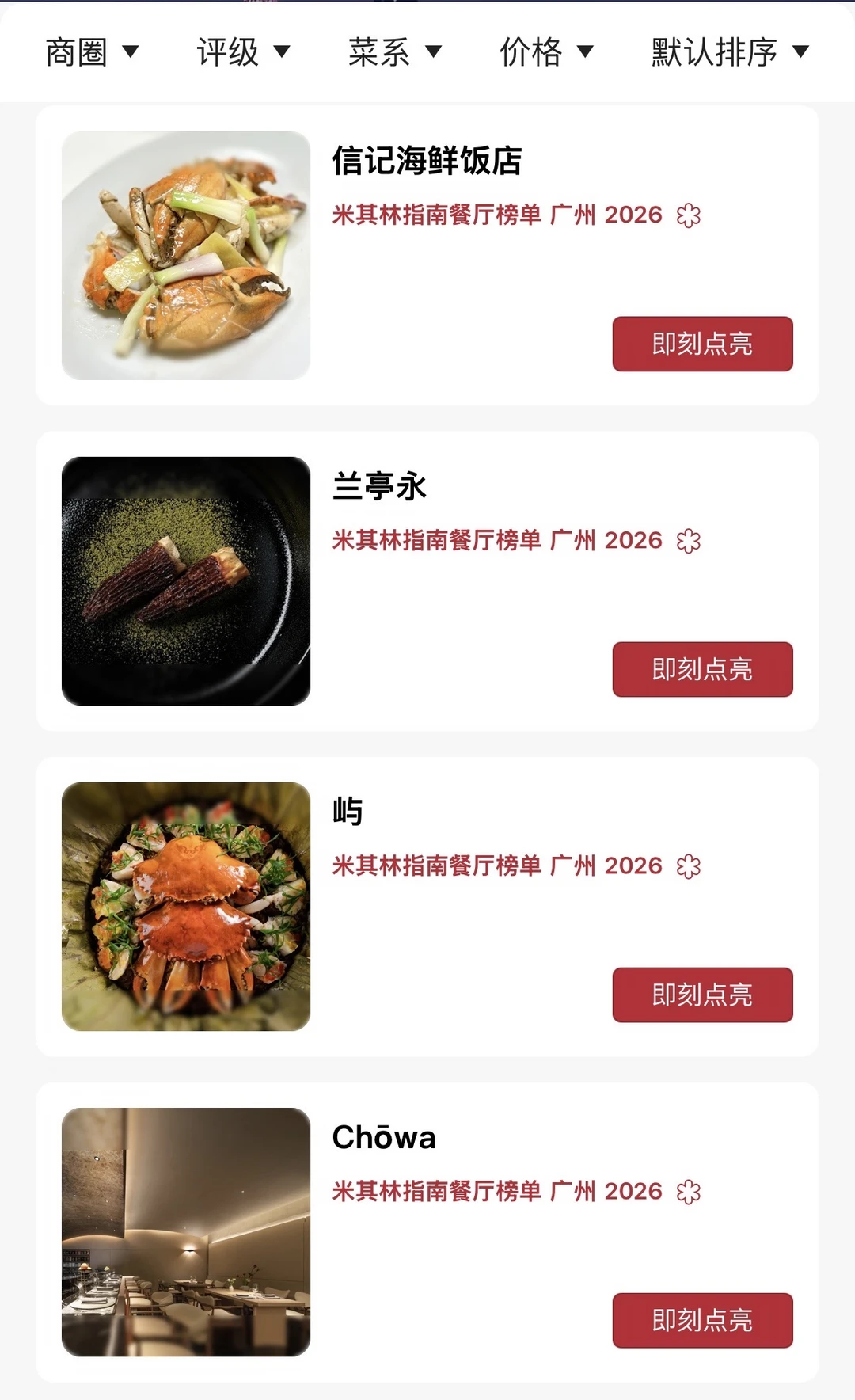855x1400 pixels.
Task: Open the 商圈 filter dropdown
Action: pyautogui.click(x=92, y=52)
